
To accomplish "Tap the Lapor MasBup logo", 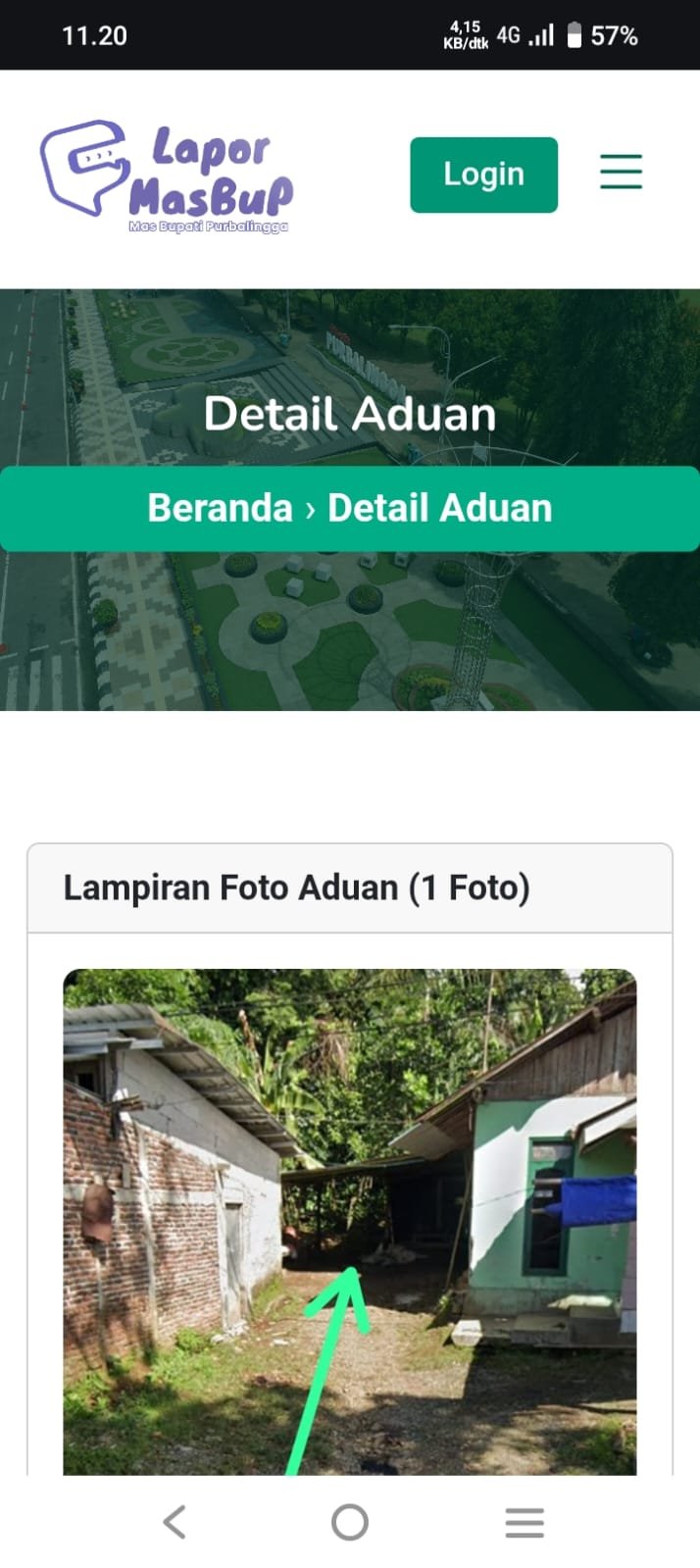I will coord(167,176).
